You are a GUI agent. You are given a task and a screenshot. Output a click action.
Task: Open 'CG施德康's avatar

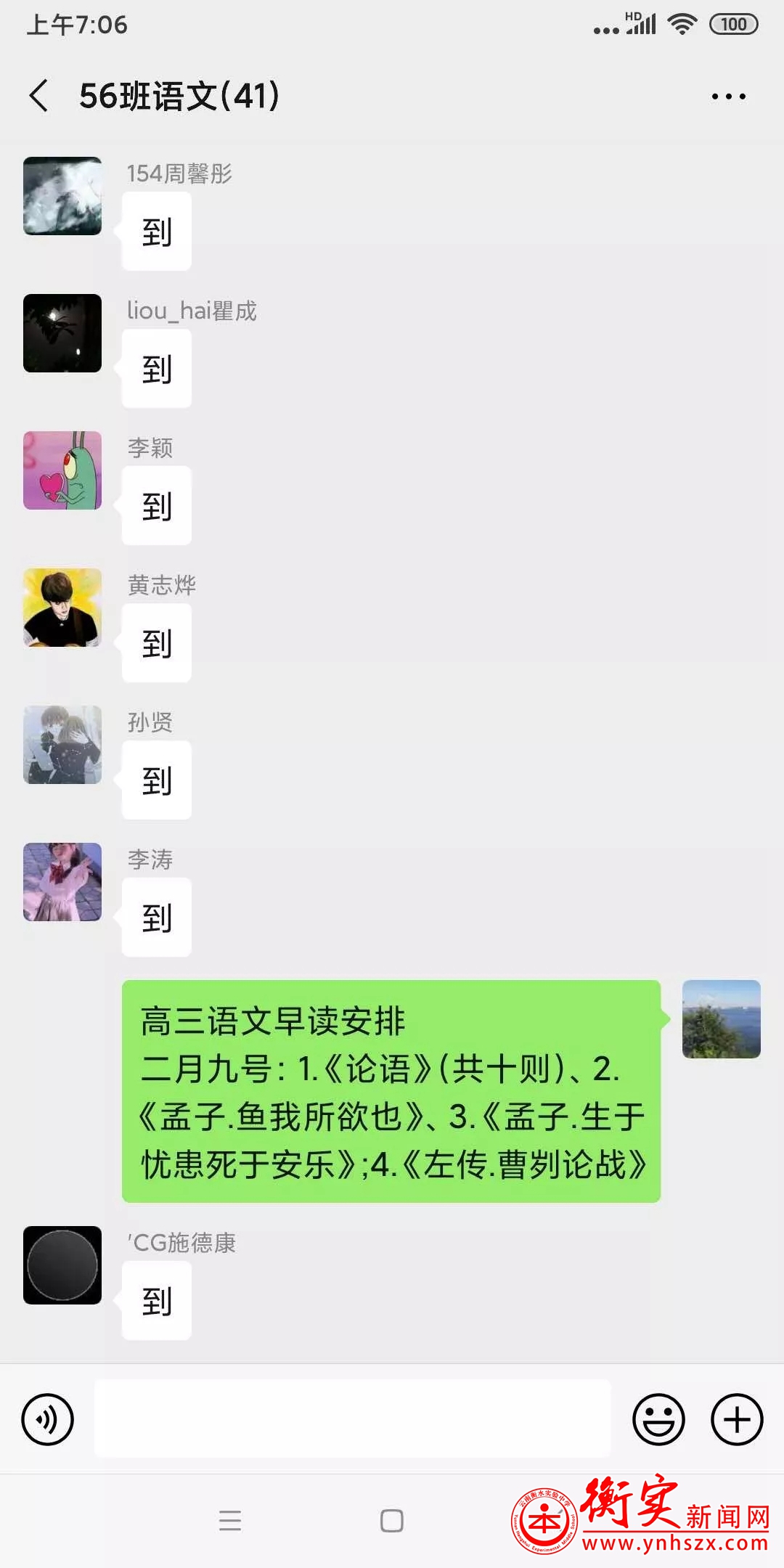point(62,1265)
